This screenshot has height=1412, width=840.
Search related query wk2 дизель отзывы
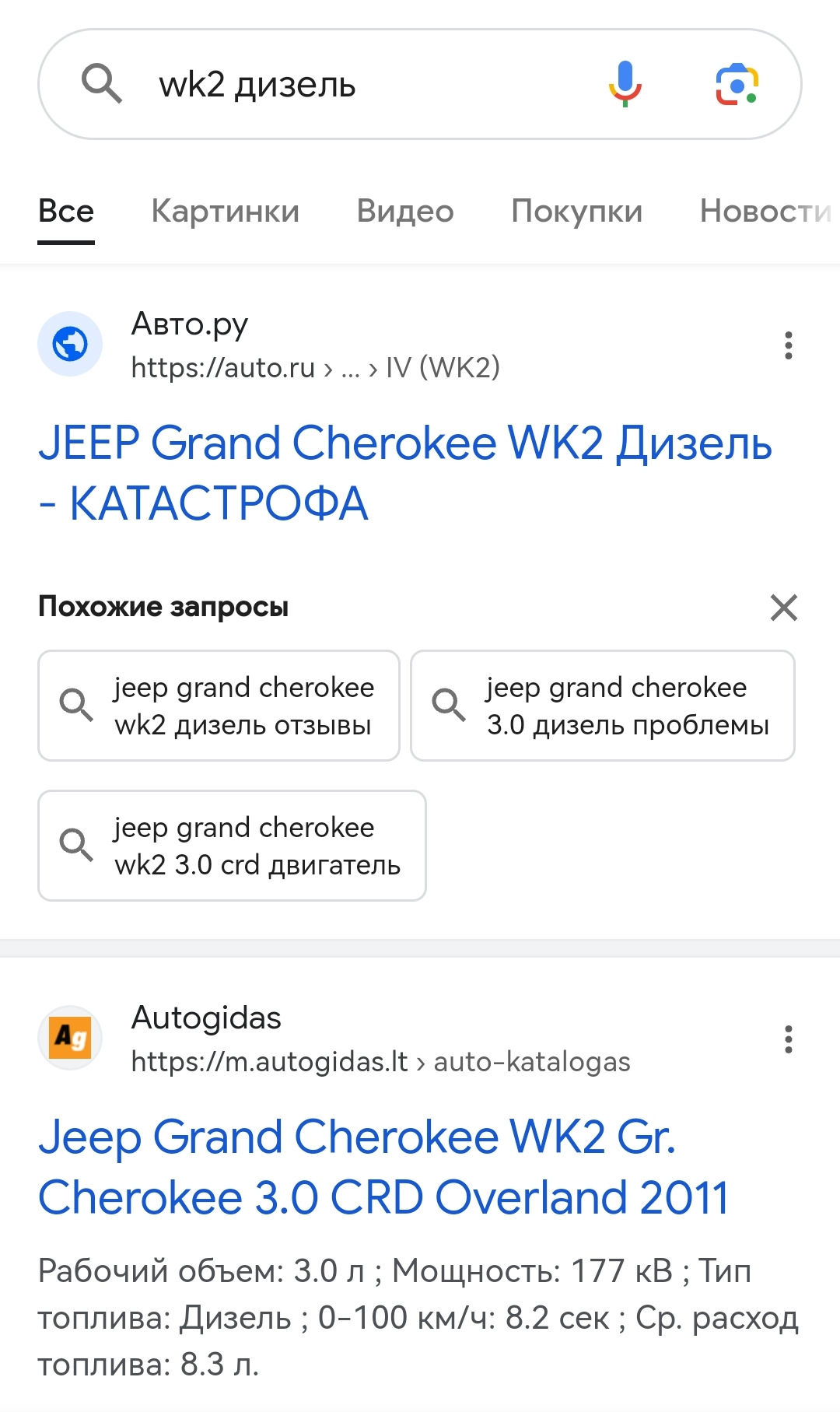[x=218, y=705]
